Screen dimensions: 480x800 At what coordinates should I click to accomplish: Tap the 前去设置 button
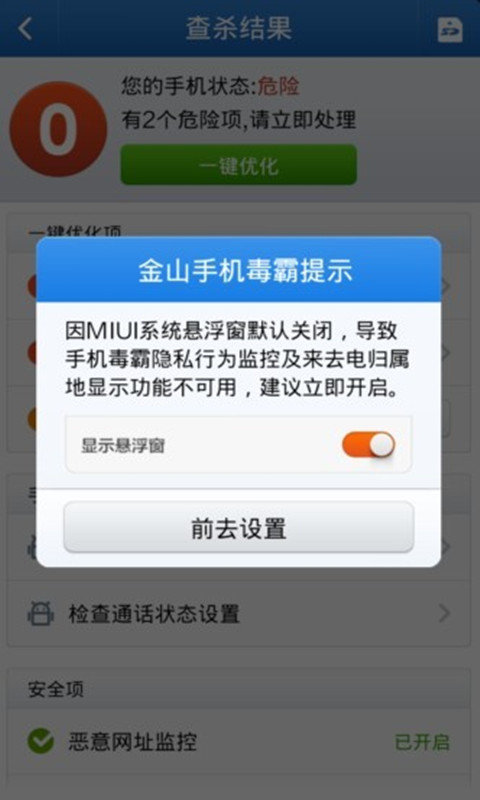239,527
